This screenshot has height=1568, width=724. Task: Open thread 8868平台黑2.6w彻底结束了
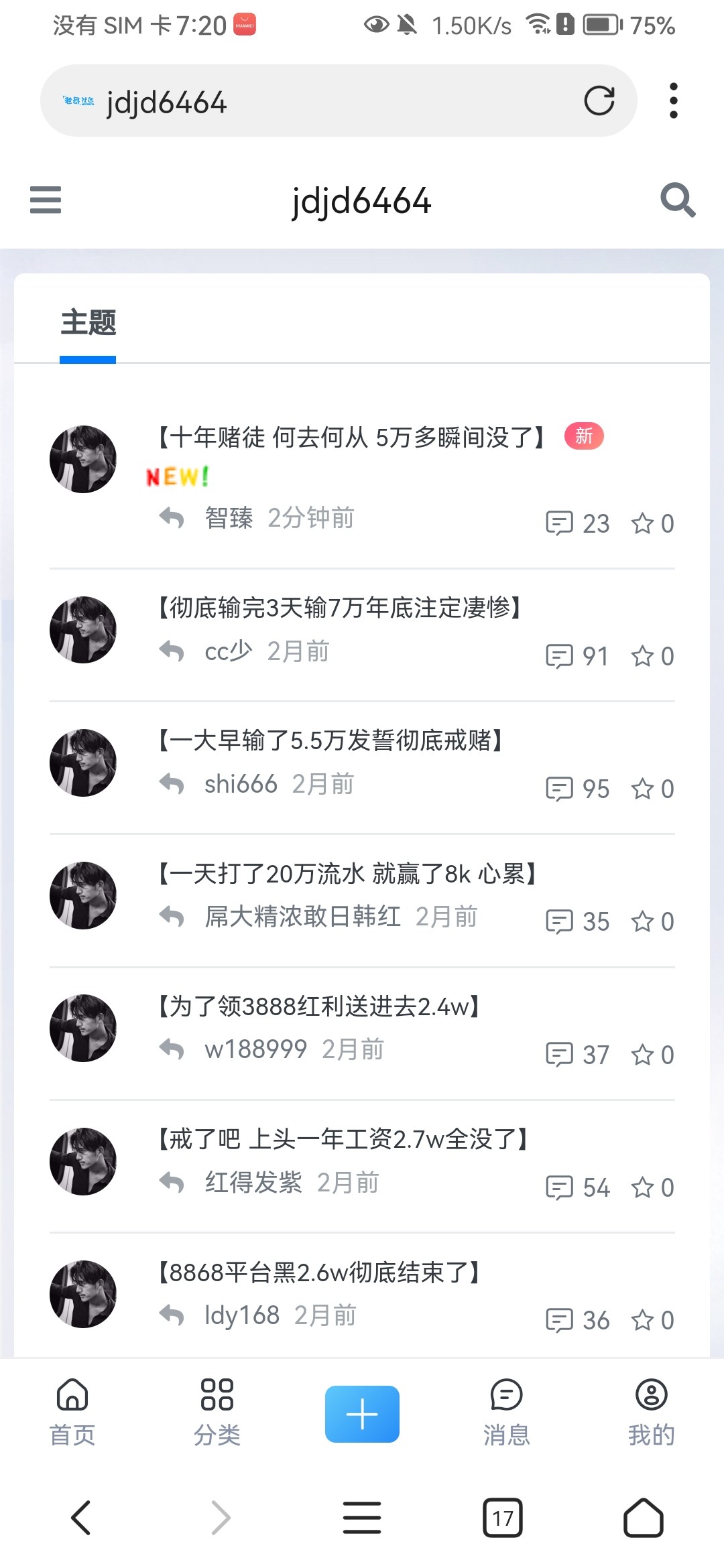[x=319, y=1272]
